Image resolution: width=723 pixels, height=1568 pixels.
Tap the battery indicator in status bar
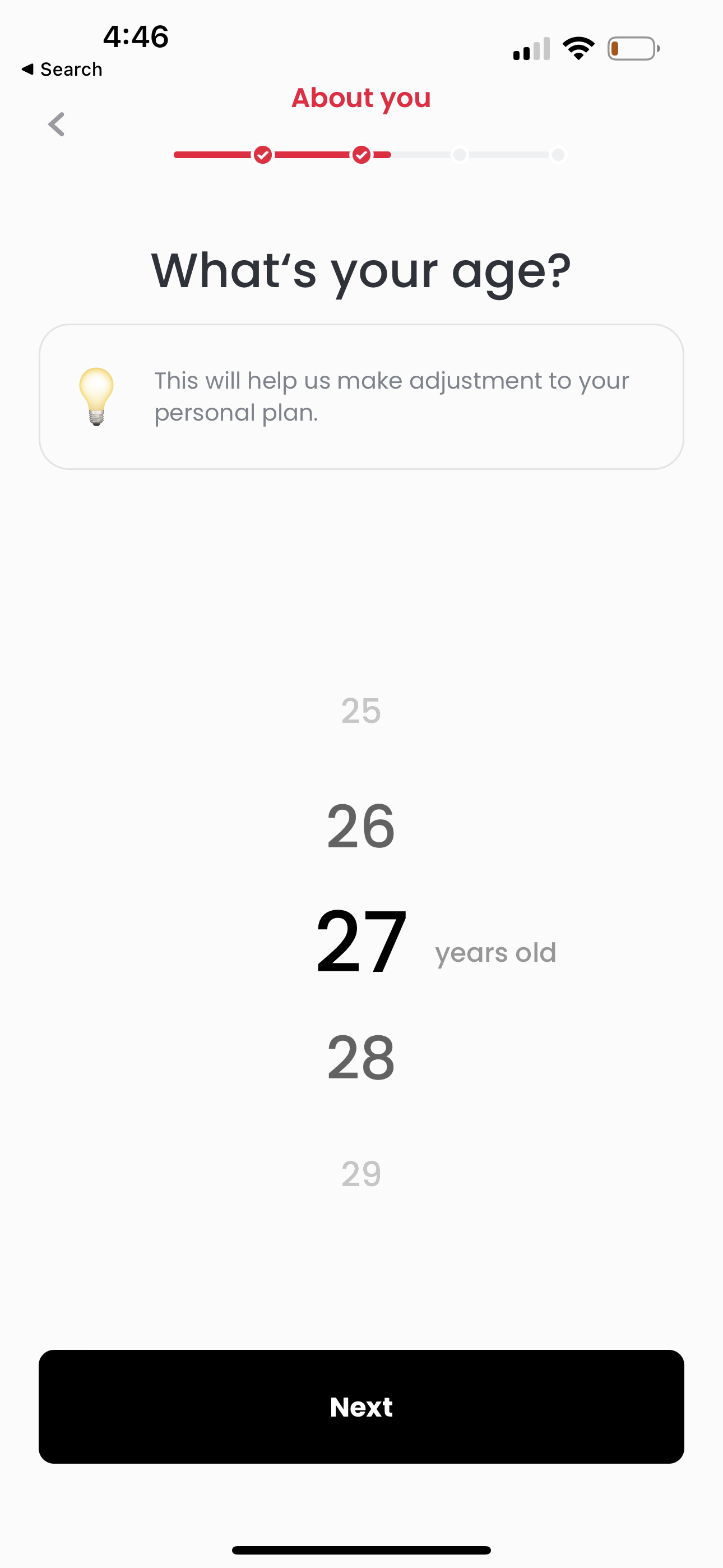pyautogui.click(x=633, y=49)
